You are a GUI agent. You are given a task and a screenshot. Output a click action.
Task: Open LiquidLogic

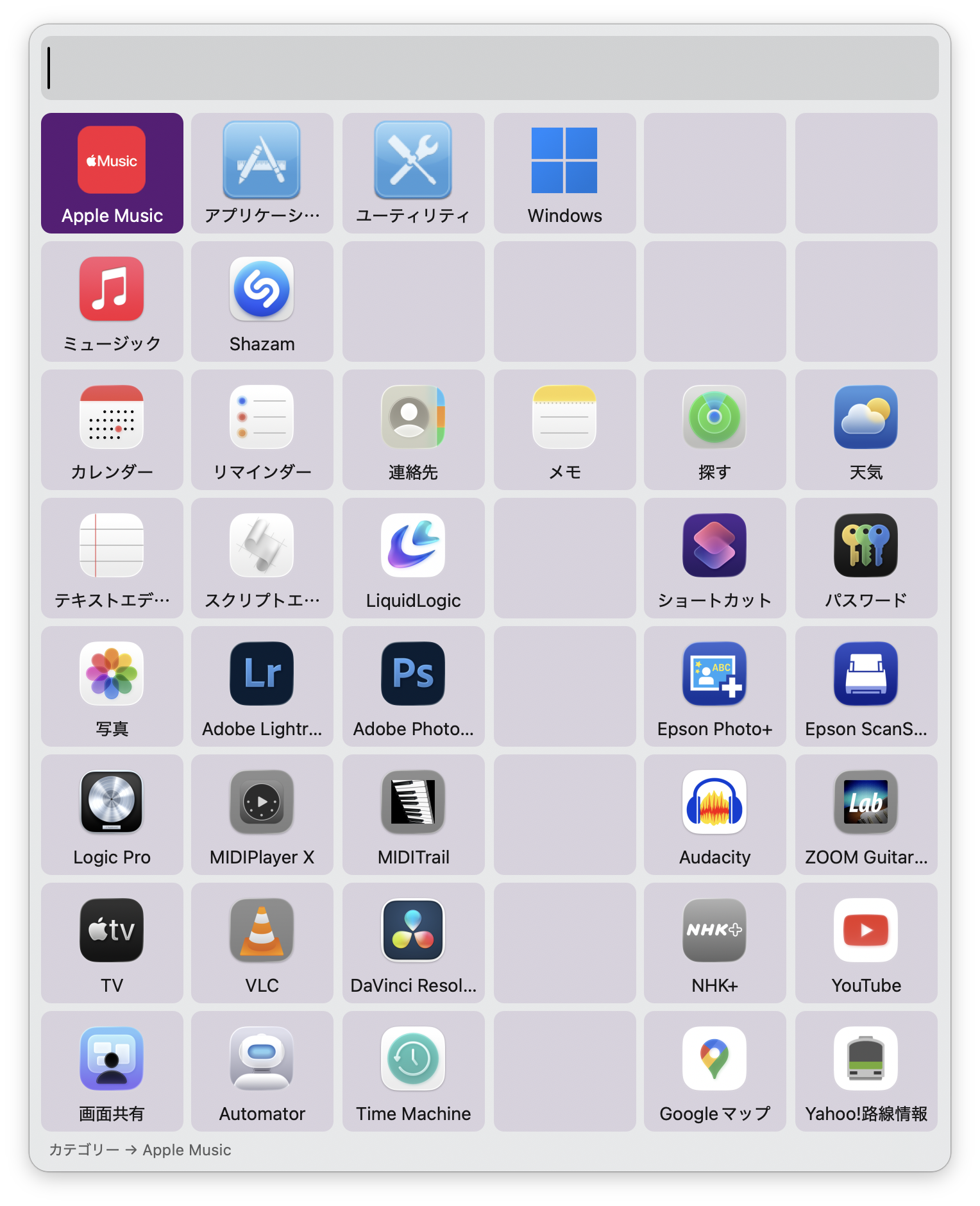coord(414,558)
